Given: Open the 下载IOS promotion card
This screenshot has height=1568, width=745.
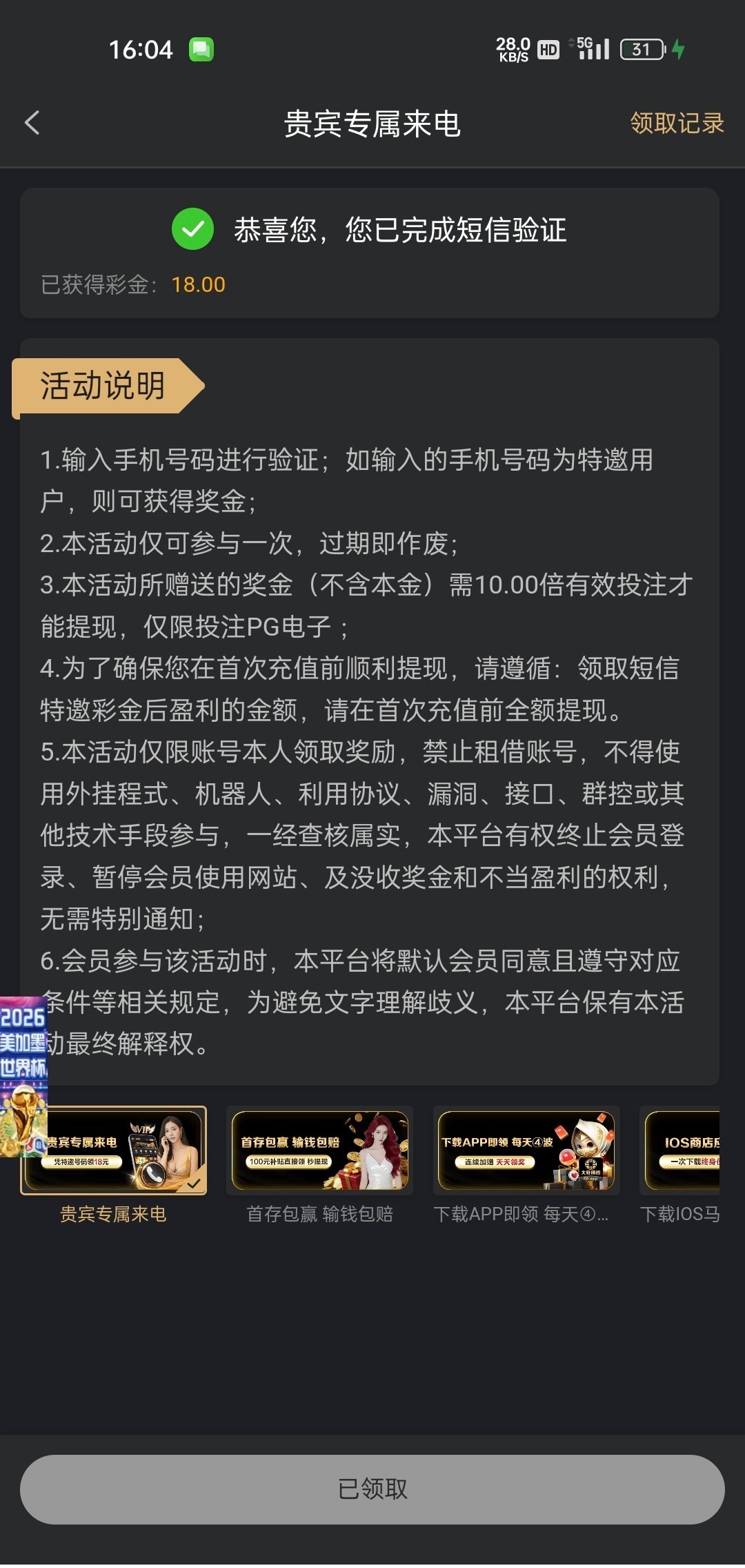Looking at the screenshot, I should pos(681,1150).
